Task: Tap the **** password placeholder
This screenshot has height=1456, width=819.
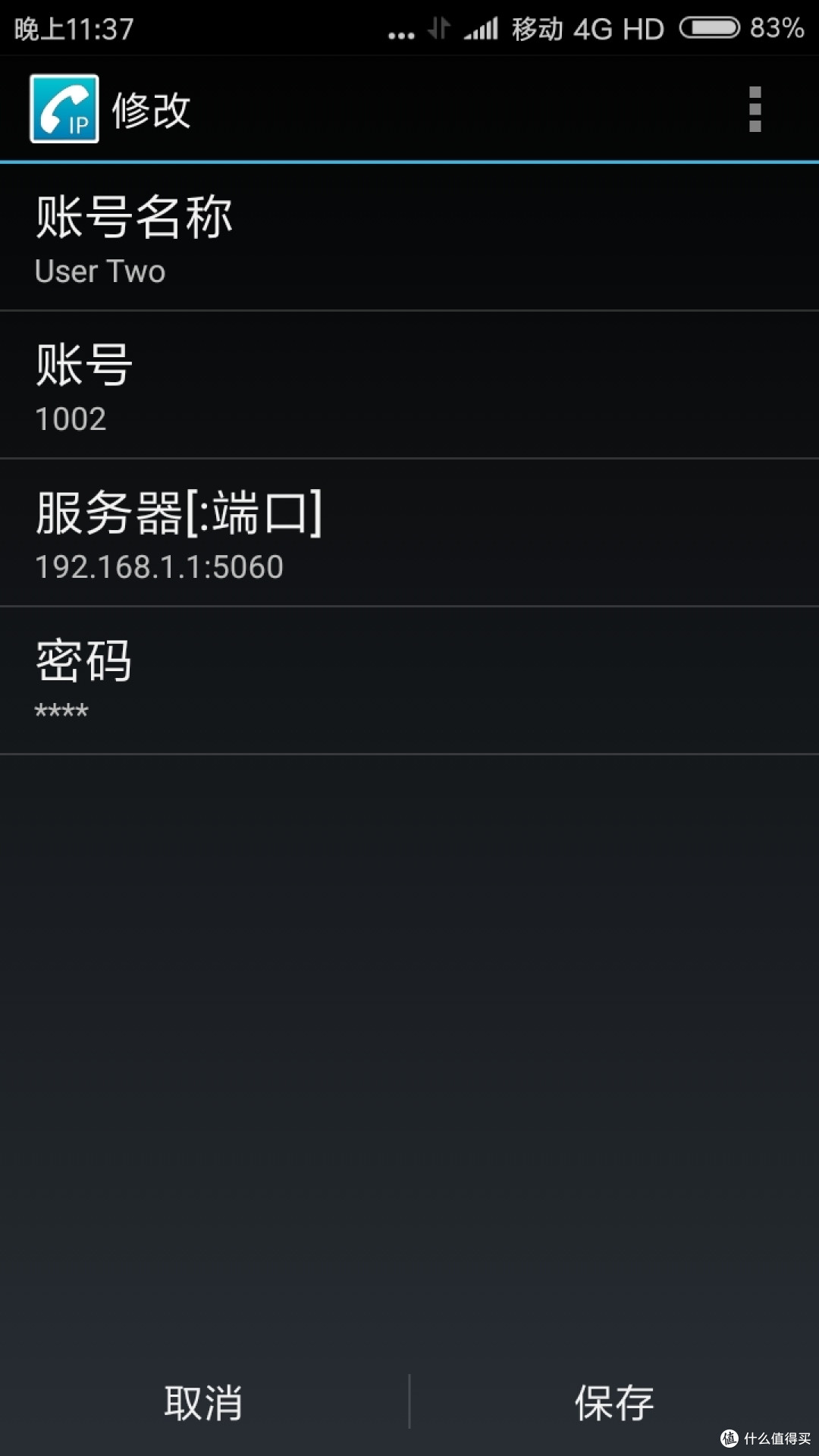Action: click(60, 711)
